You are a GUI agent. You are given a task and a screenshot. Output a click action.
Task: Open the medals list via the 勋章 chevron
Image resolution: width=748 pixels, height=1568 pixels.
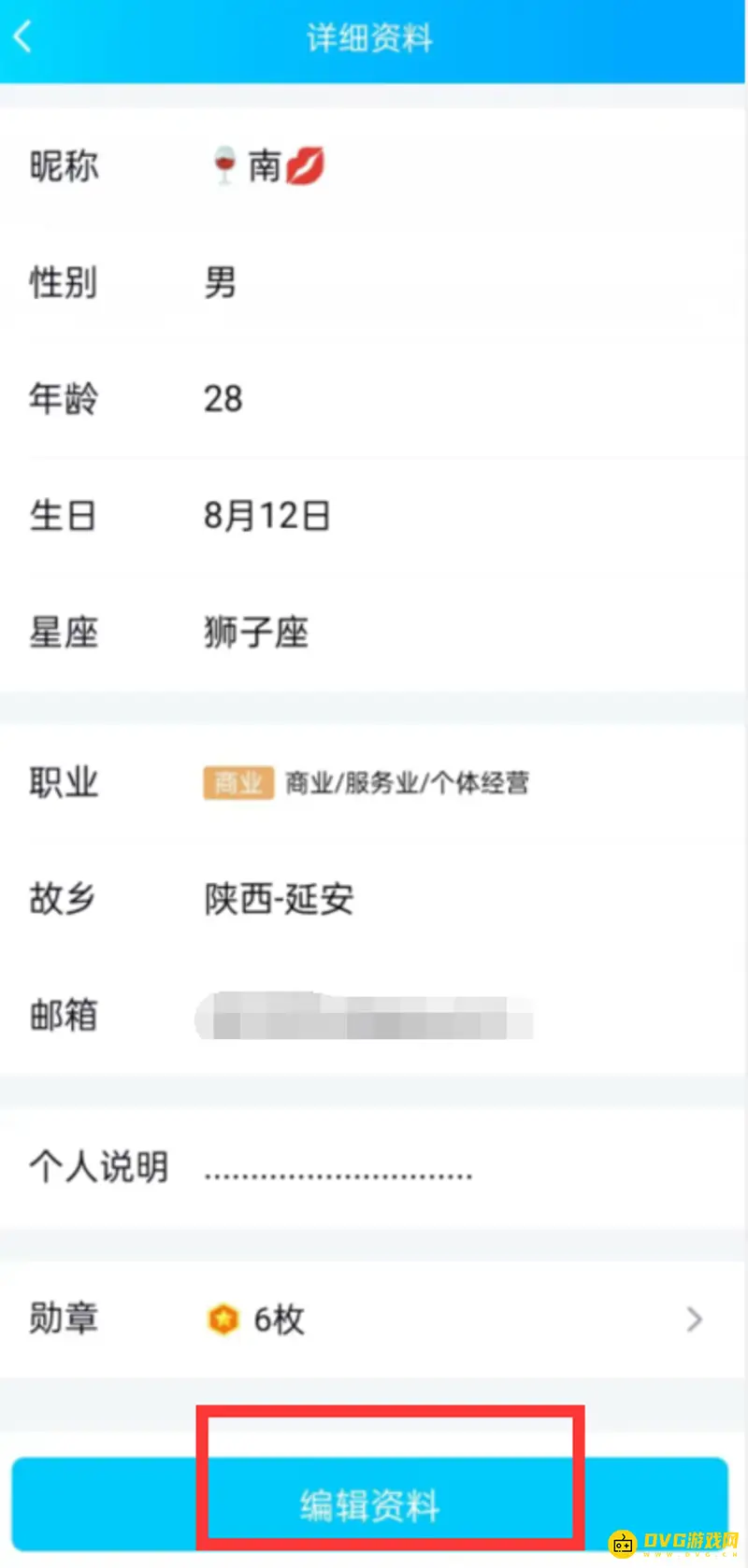click(x=693, y=1319)
